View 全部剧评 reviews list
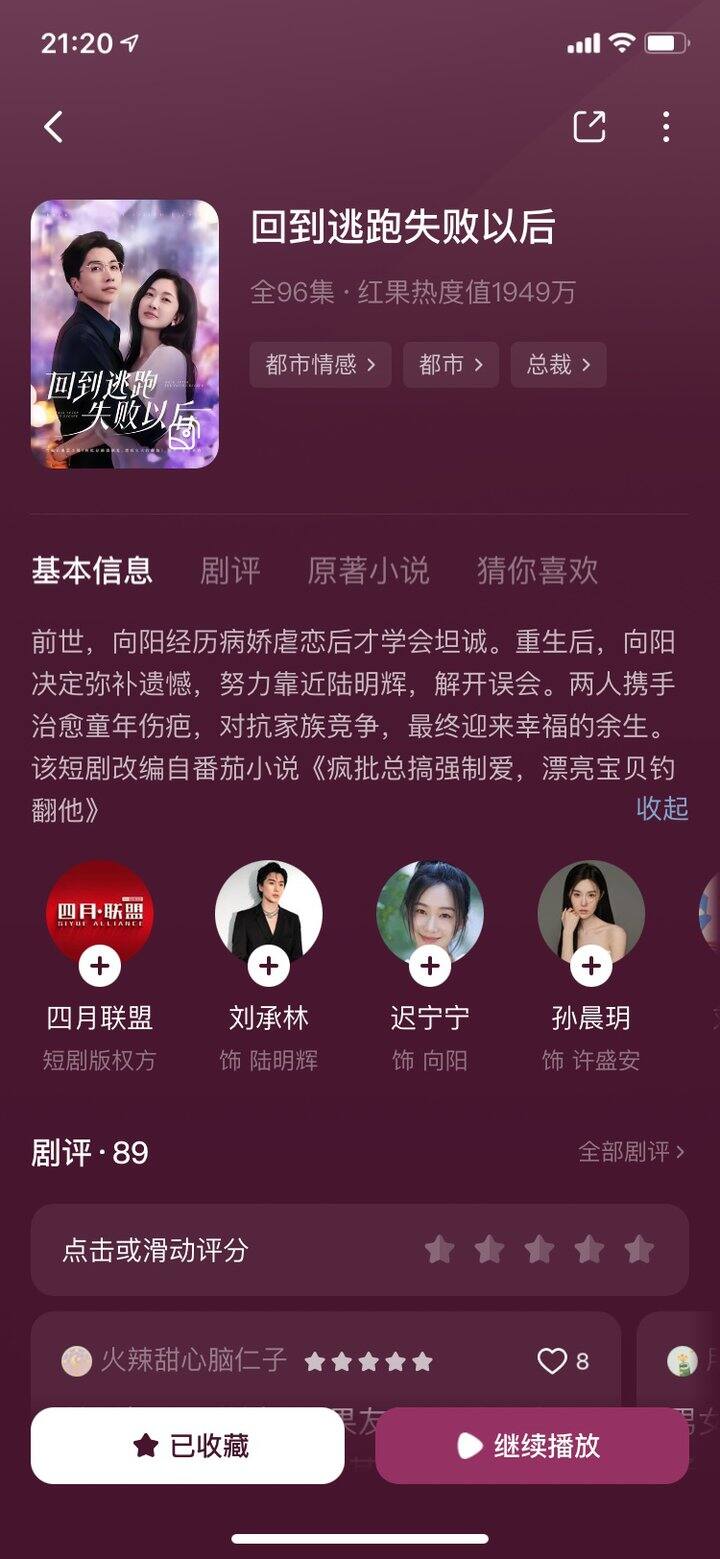The width and height of the screenshot is (720, 1559). [x=631, y=1152]
